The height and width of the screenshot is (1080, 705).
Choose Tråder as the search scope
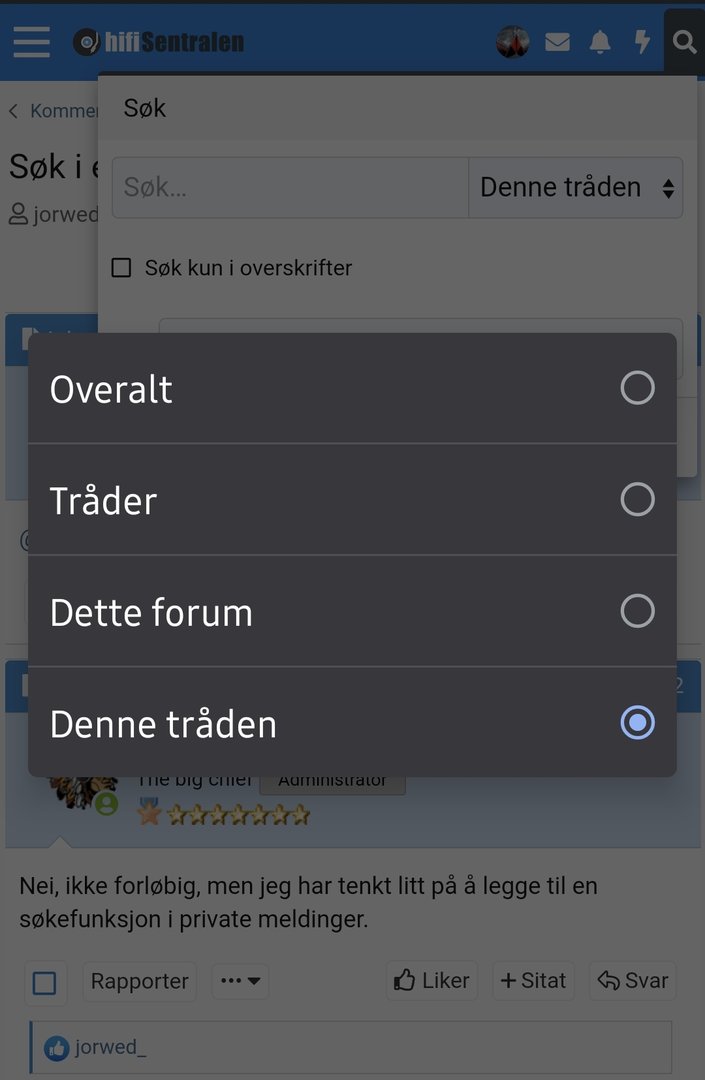pos(352,500)
